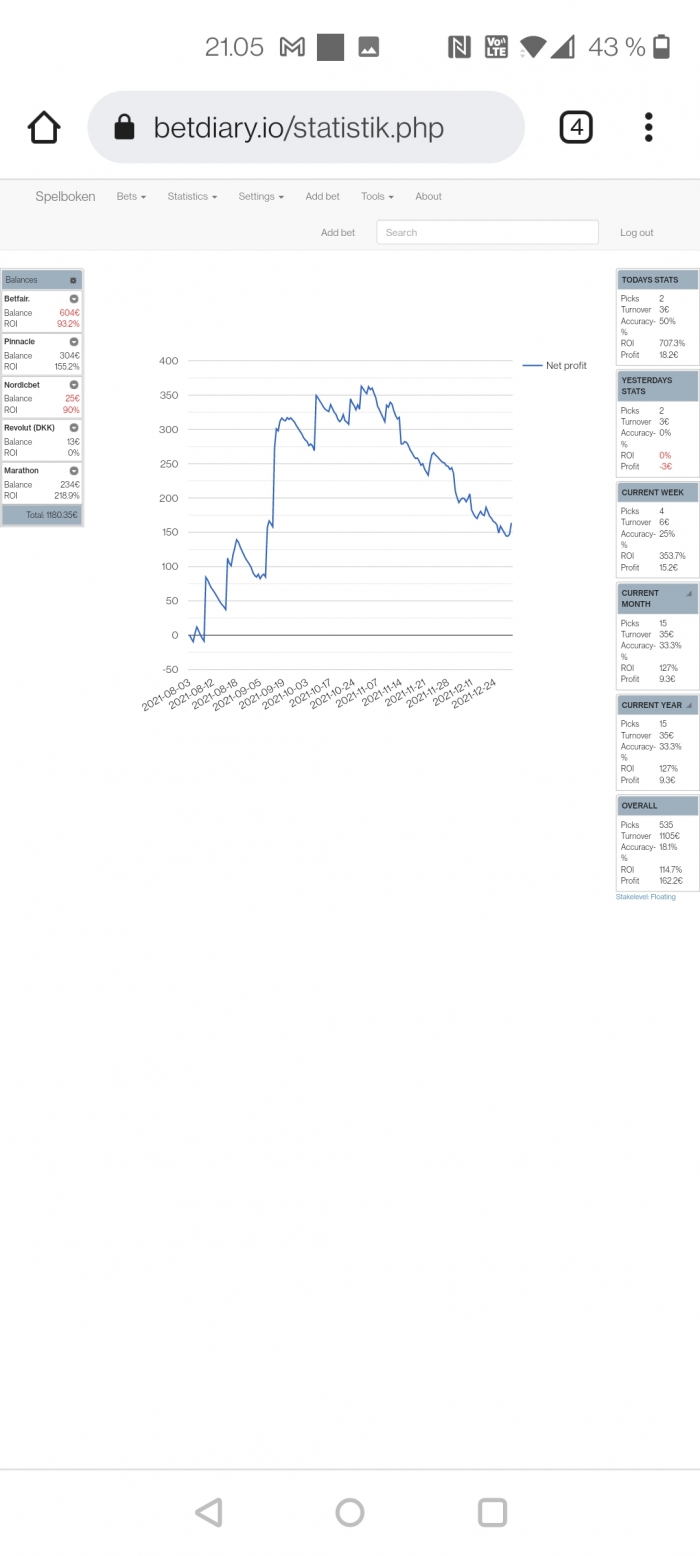Open the tab switcher showing 4 tabs

point(576,127)
